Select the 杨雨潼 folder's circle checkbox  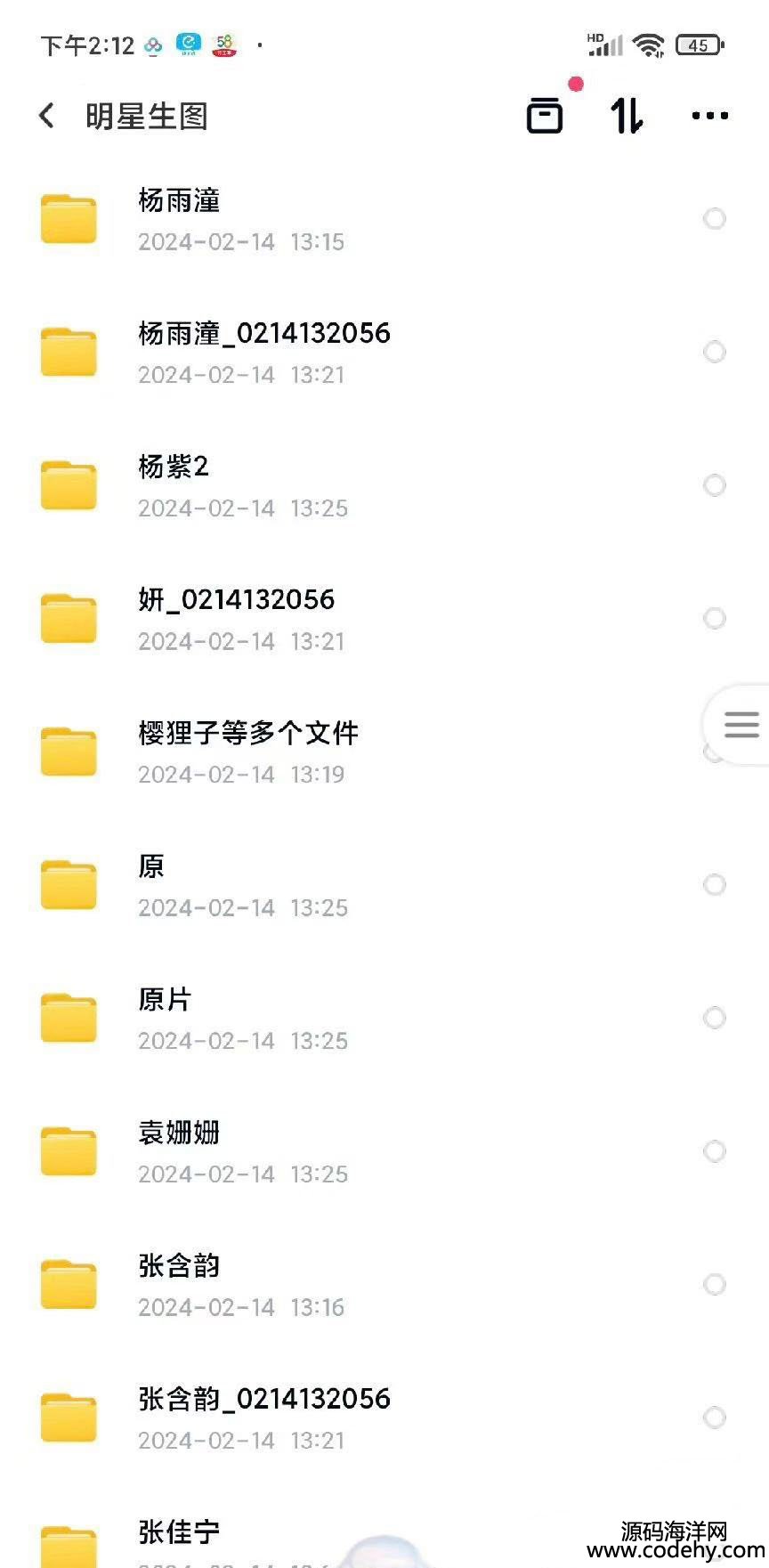tap(715, 219)
